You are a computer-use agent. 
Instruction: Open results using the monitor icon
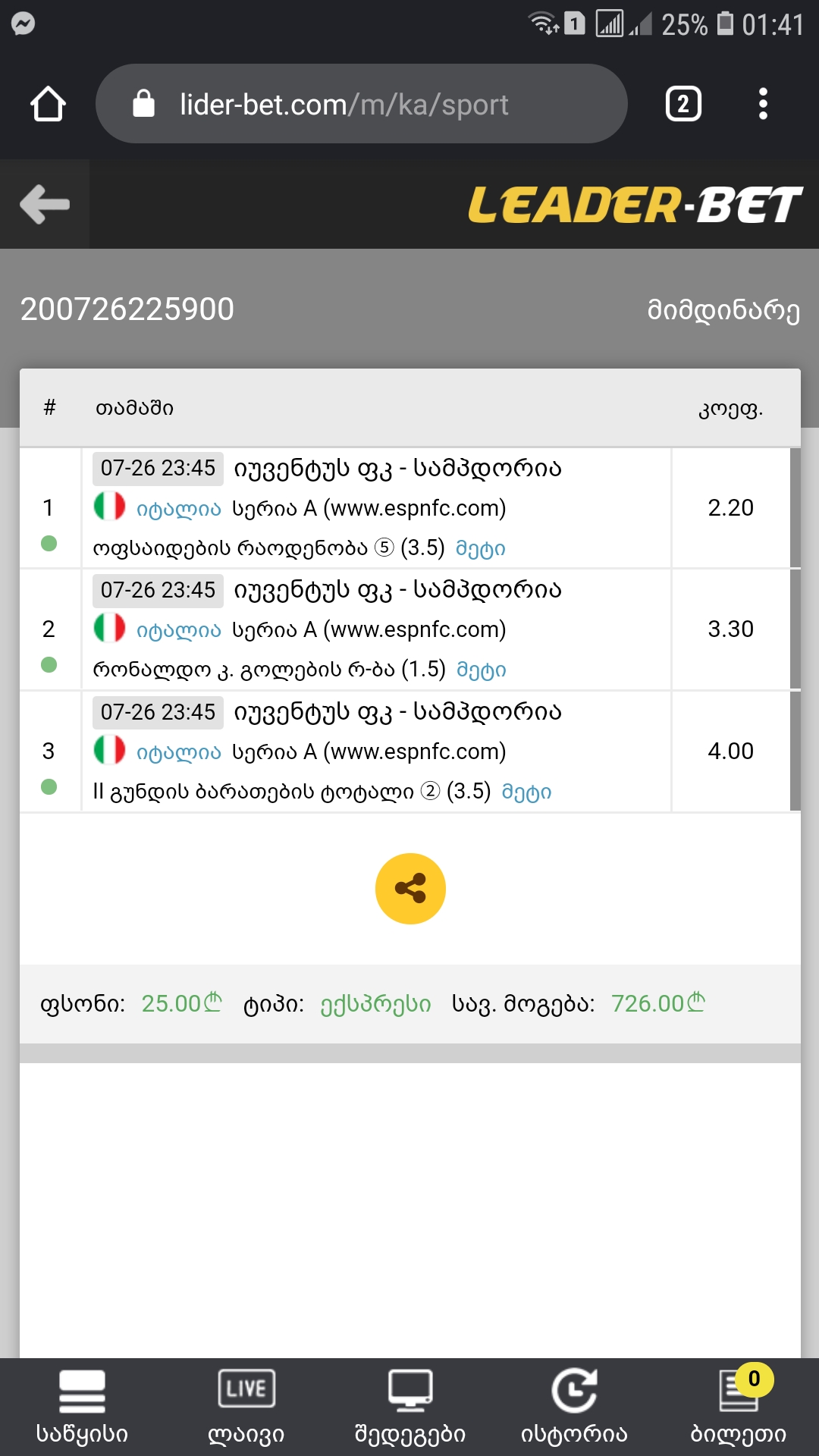pyautogui.click(x=409, y=1390)
